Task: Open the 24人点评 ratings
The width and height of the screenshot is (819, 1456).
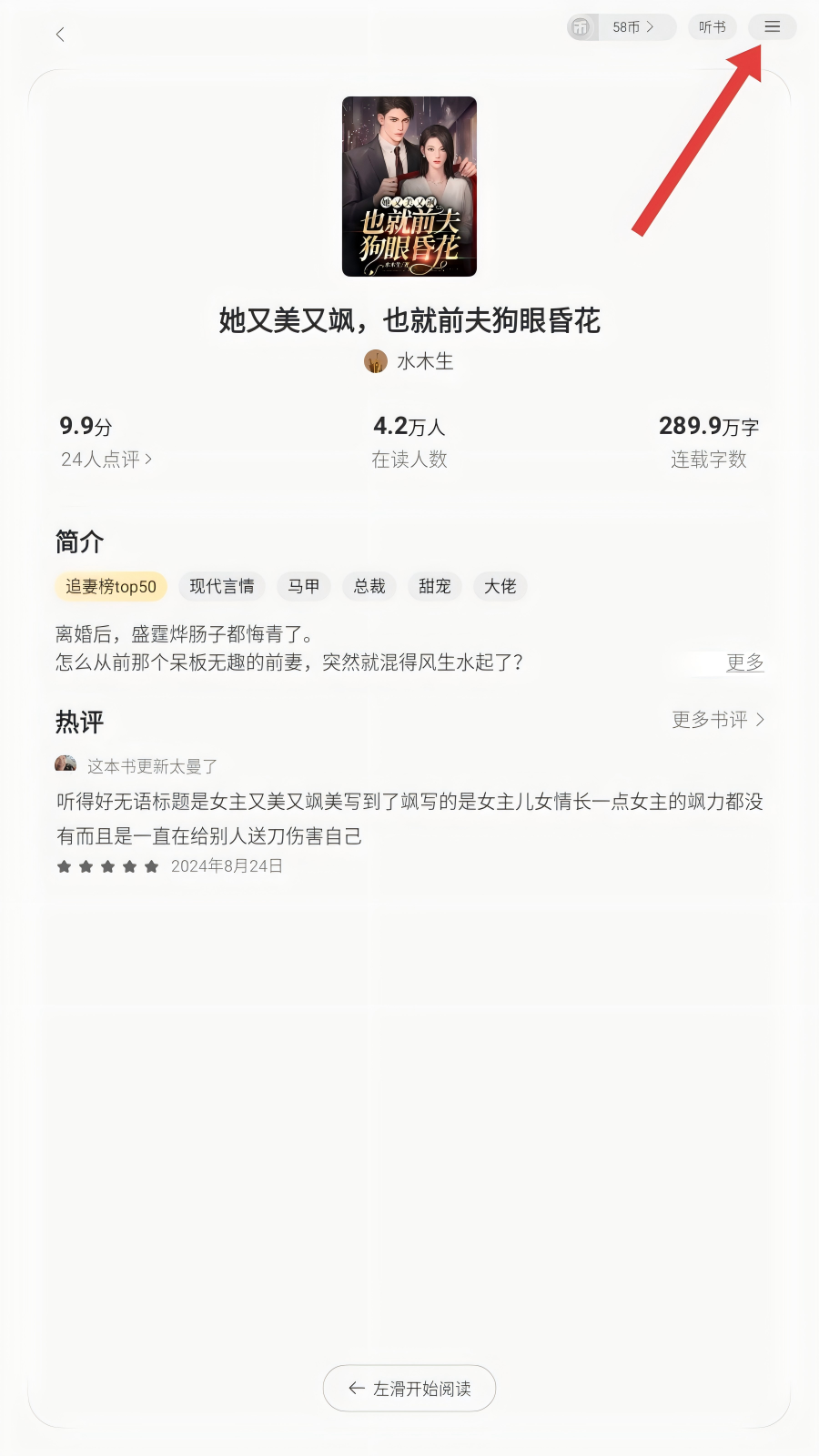Action: (106, 460)
